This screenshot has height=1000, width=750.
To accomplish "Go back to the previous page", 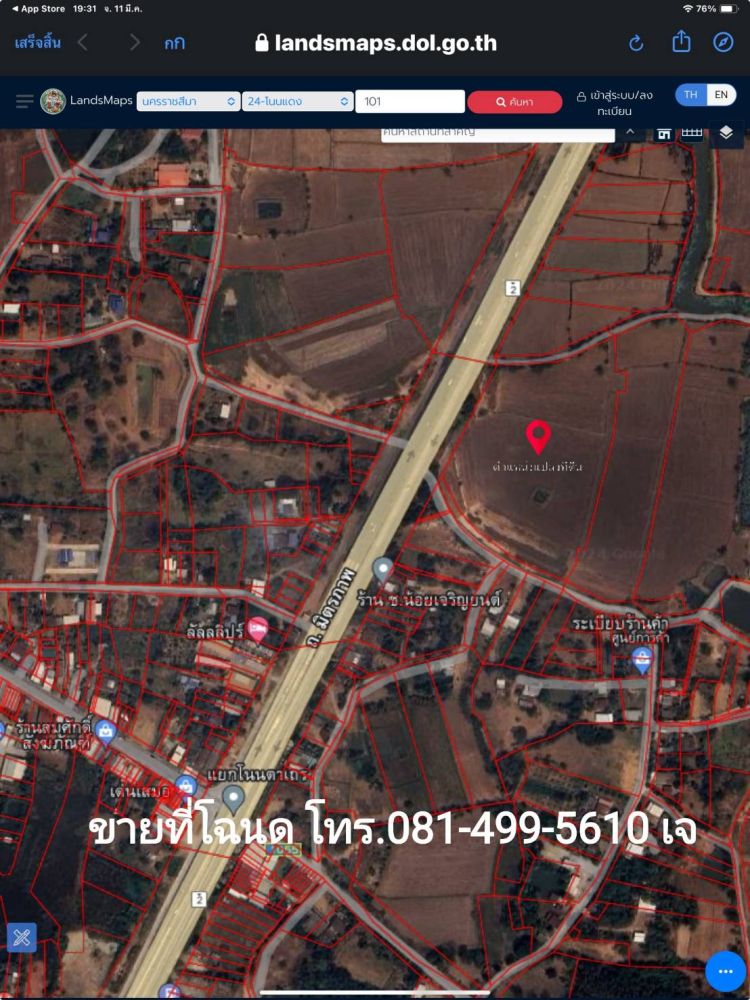I will coord(83,43).
